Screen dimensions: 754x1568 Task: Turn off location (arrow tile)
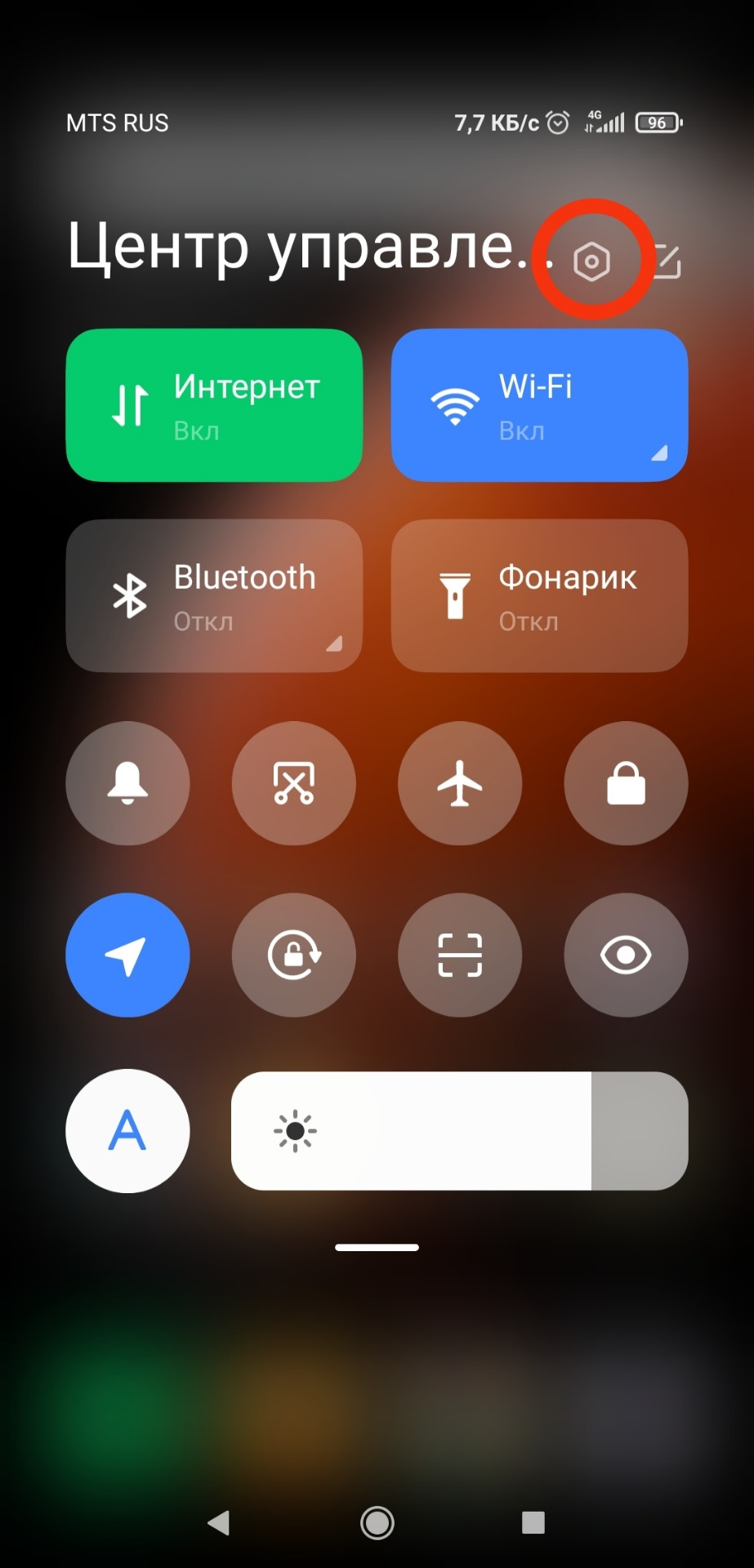point(128,955)
